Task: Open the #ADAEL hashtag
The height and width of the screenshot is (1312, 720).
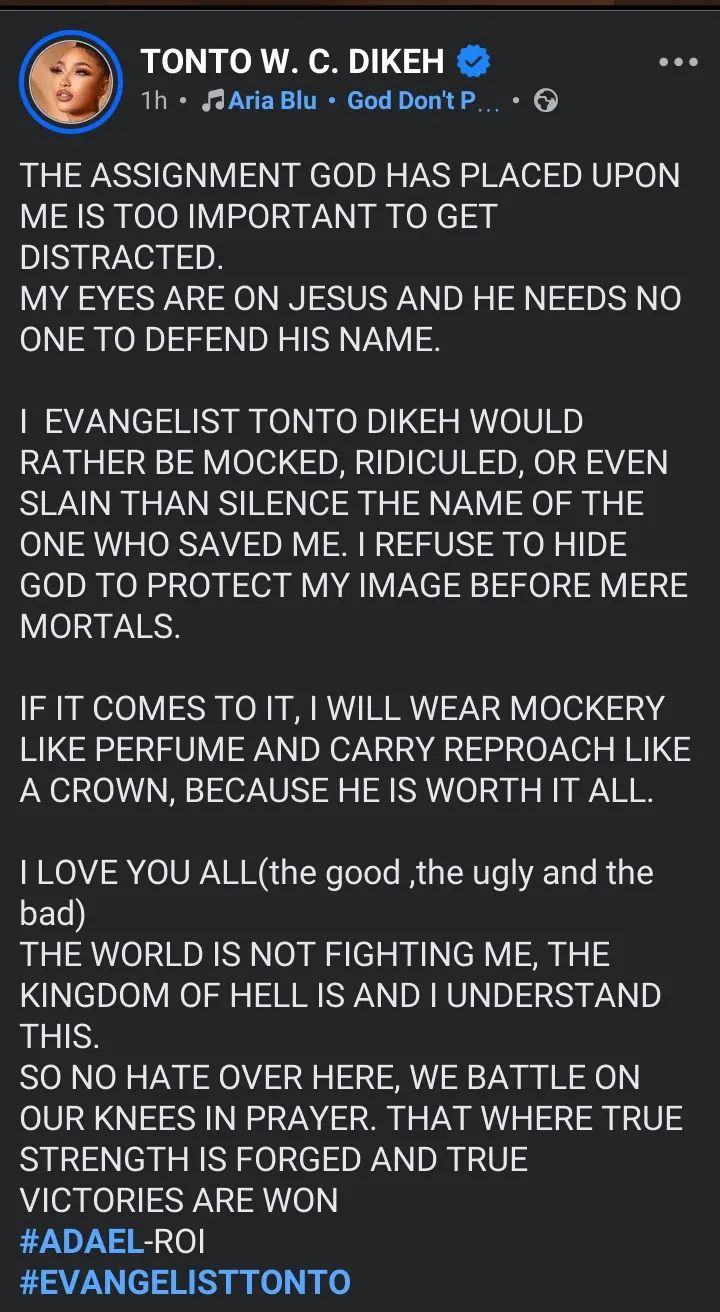Action: (x=81, y=1241)
